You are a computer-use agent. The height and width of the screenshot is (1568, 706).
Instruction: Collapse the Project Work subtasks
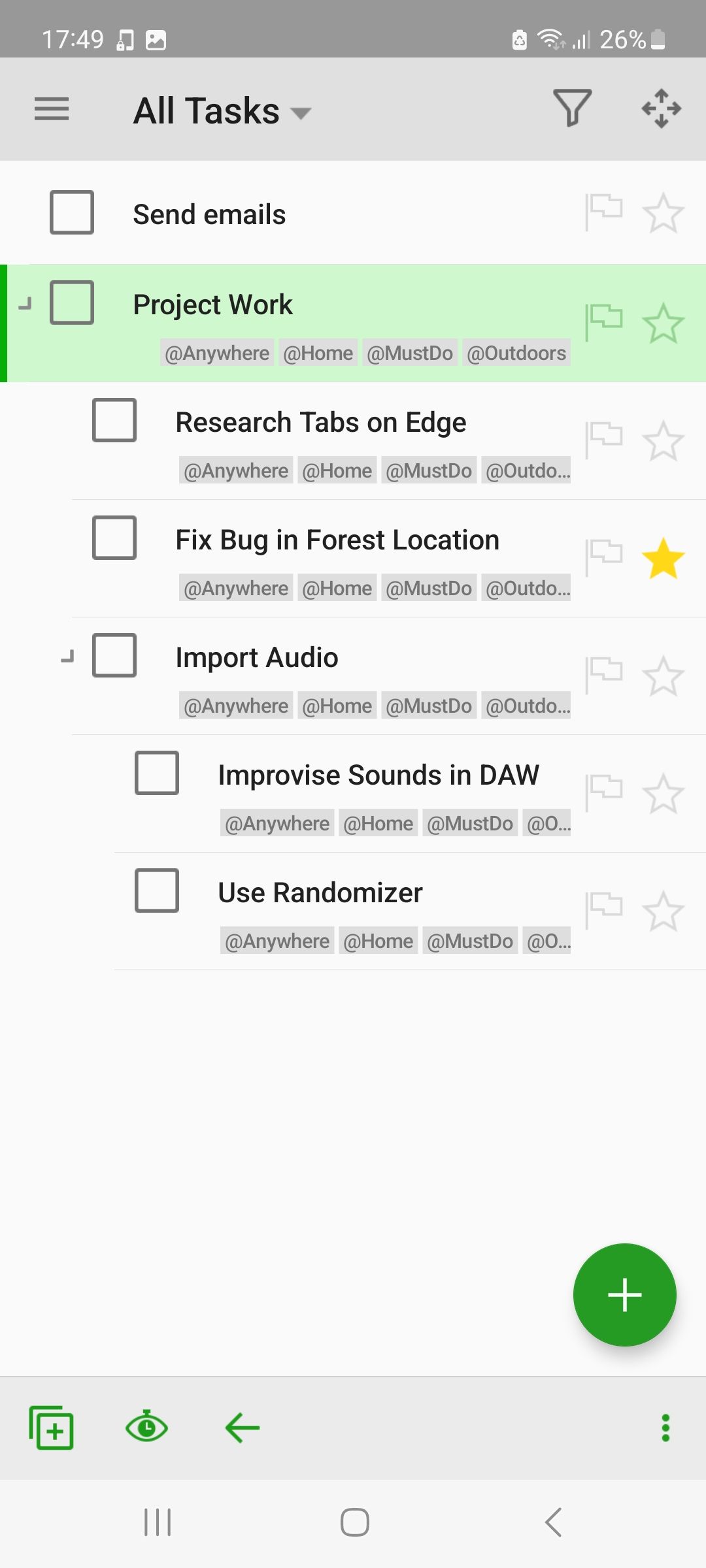tap(25, 304)
